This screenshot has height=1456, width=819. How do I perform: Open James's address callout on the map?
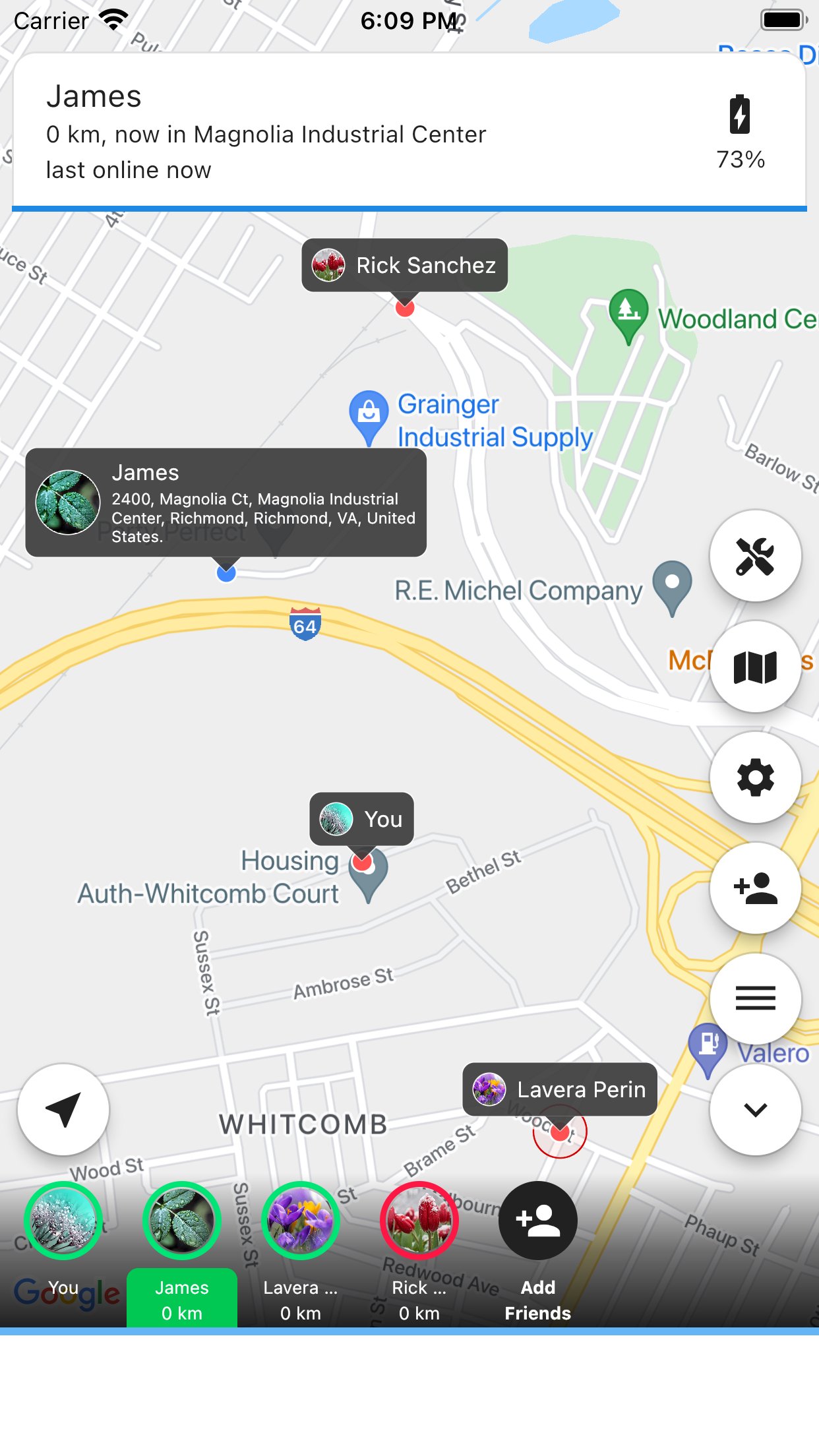tap(226, 502)
